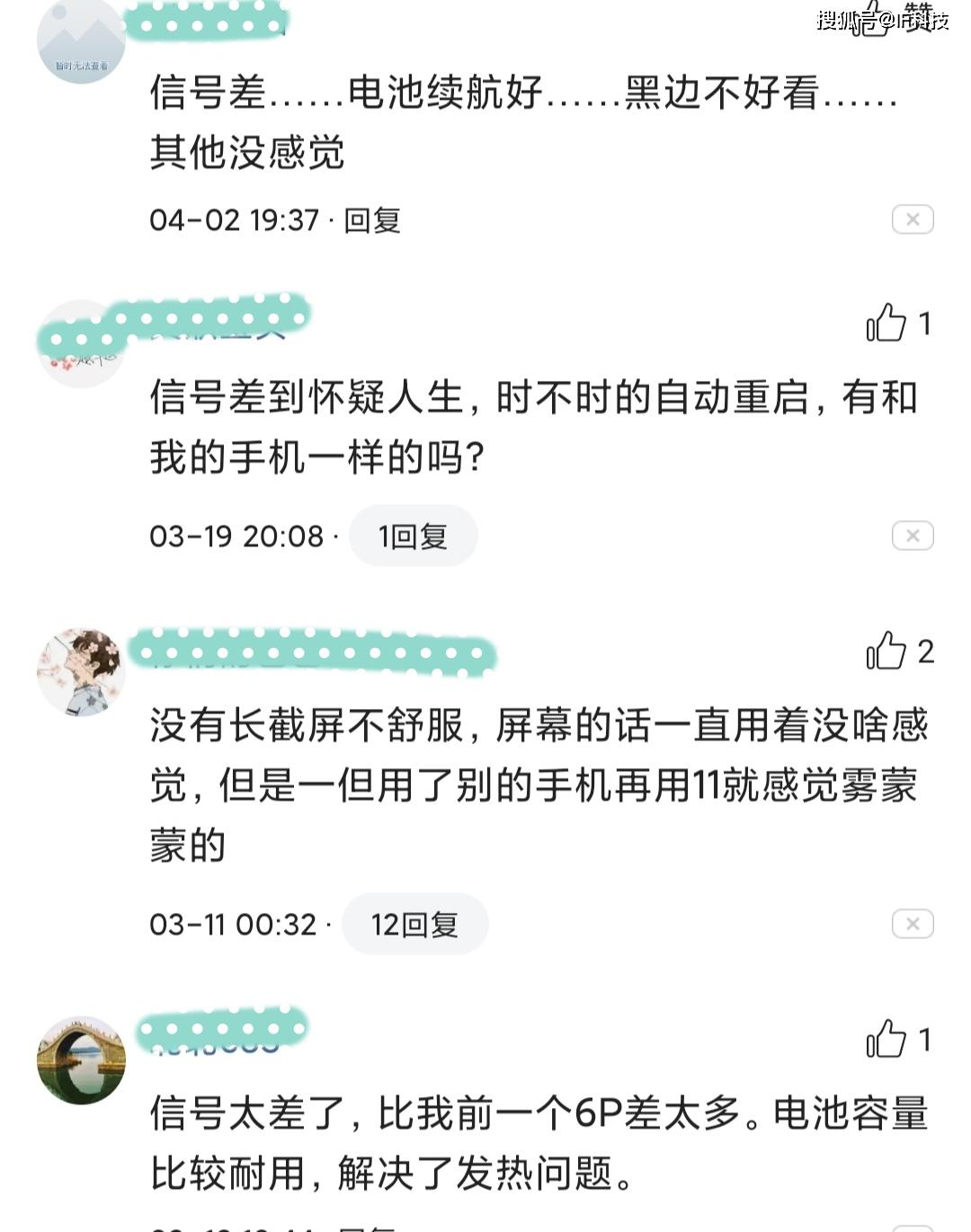The width and height of the screenshot is (971, 1232).
Task: Open the 1回复 thread
Action: tap(413, 536)
